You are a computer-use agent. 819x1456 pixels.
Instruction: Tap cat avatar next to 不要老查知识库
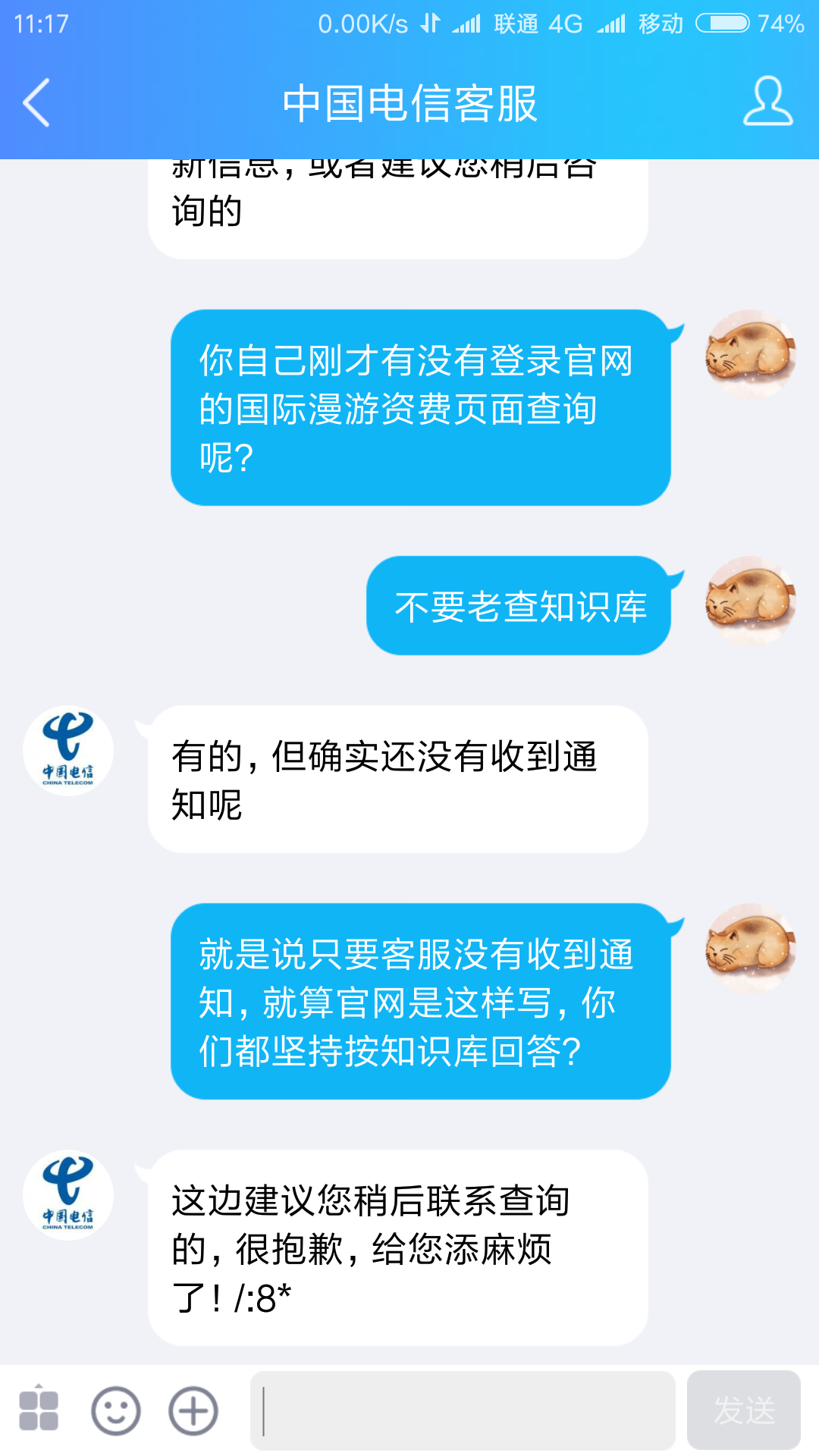click(751, 601)
